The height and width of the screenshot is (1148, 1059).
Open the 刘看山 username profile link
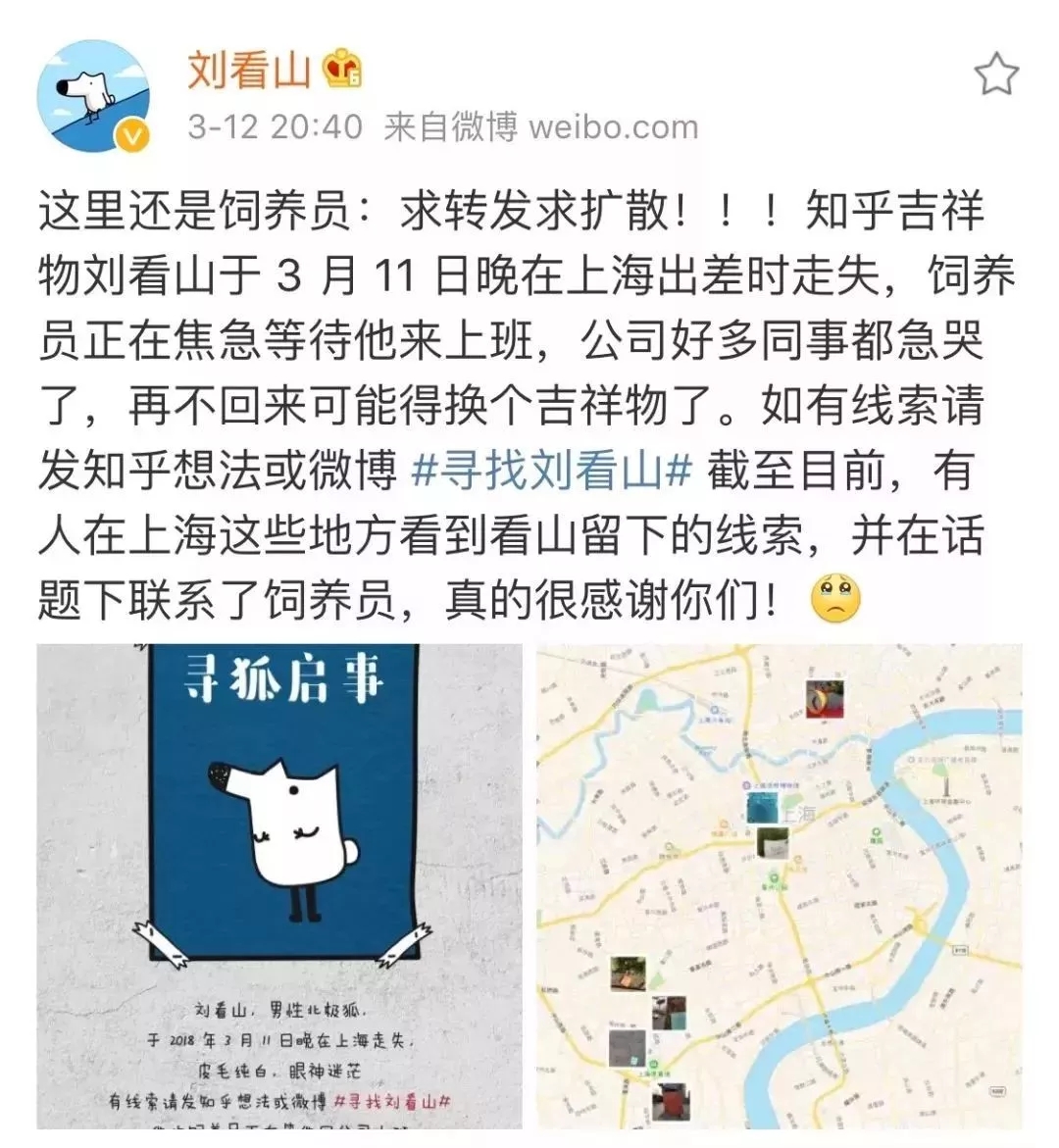[x=249, y=71]
